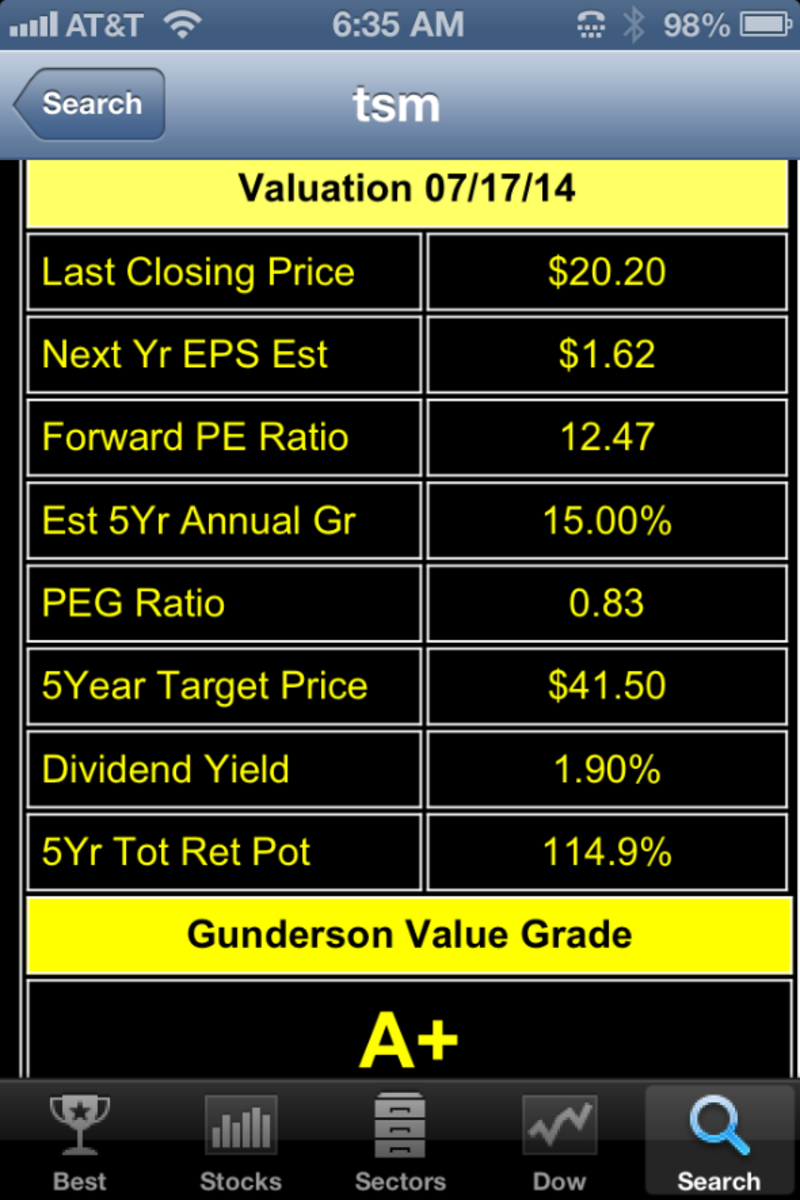Go back to Search
The width and height of the screenshot is (800, 1200).
pos(90,104)
